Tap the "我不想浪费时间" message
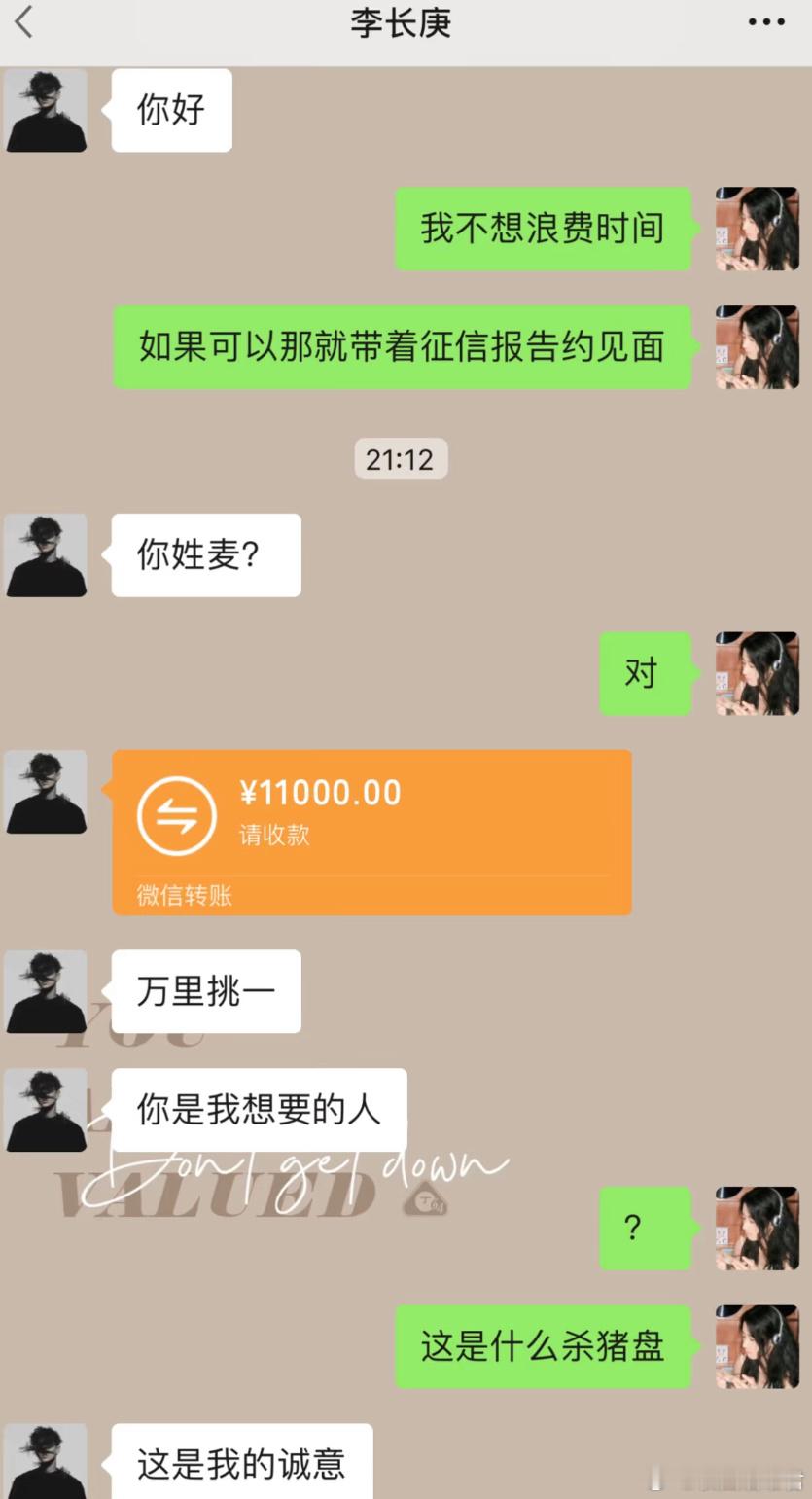812x1499 pixels. pos(542,229)
